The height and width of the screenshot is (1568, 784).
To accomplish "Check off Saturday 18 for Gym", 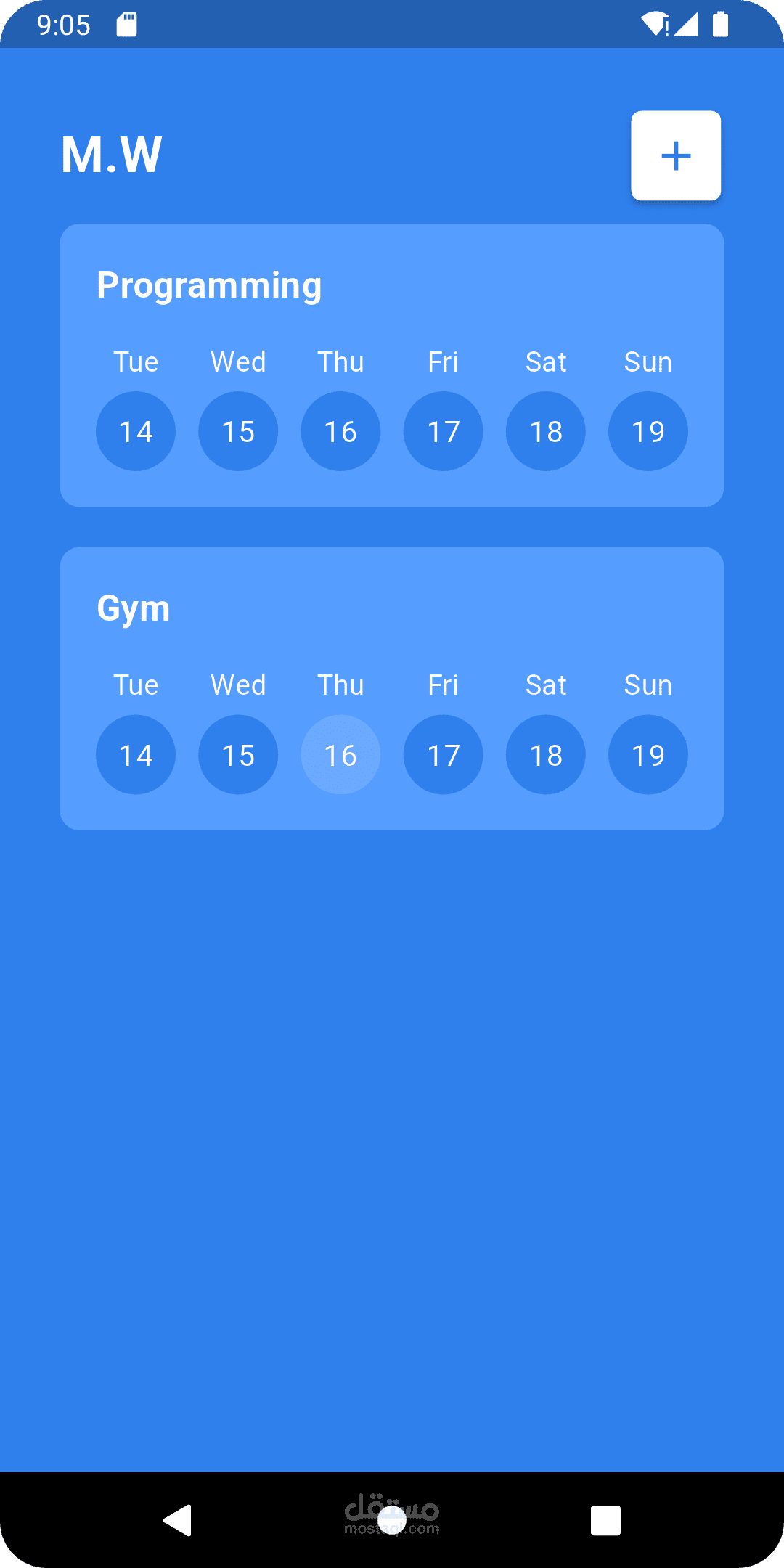I will (546, 754).
